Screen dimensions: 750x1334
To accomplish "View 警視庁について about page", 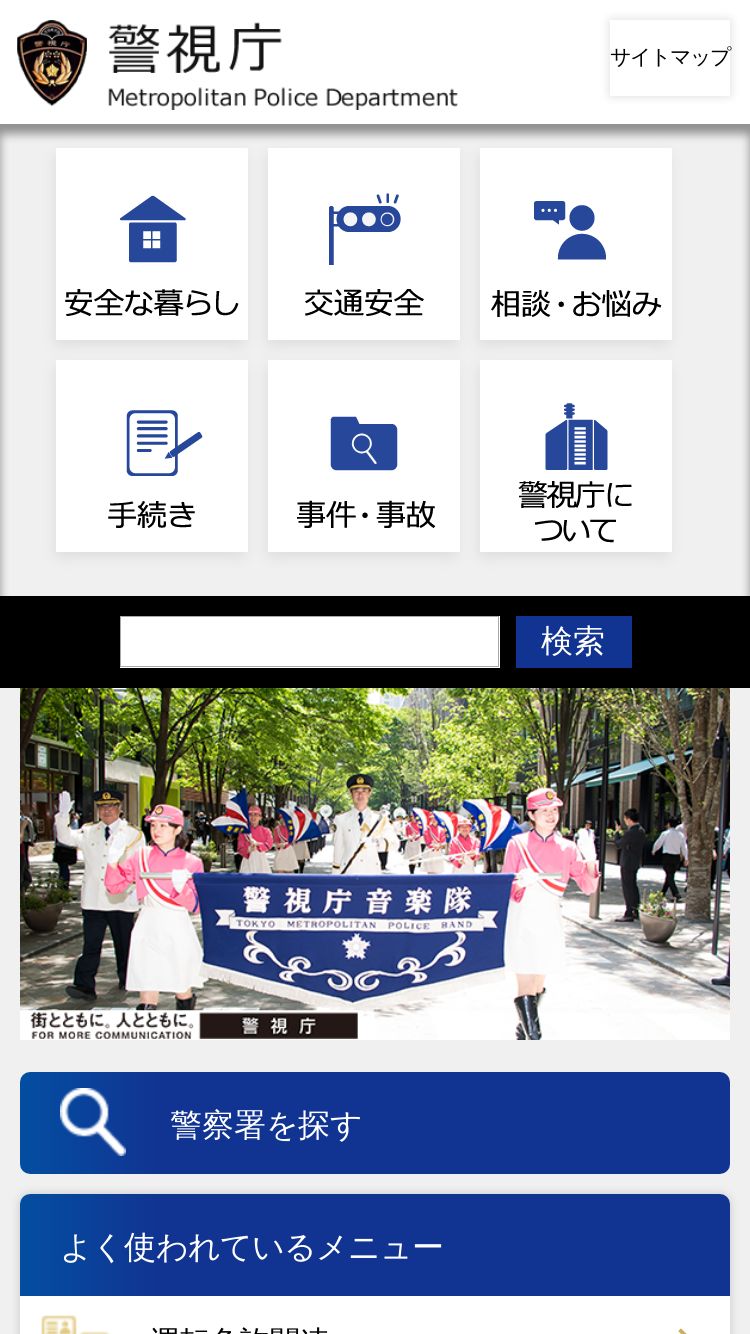I will 576,456.
